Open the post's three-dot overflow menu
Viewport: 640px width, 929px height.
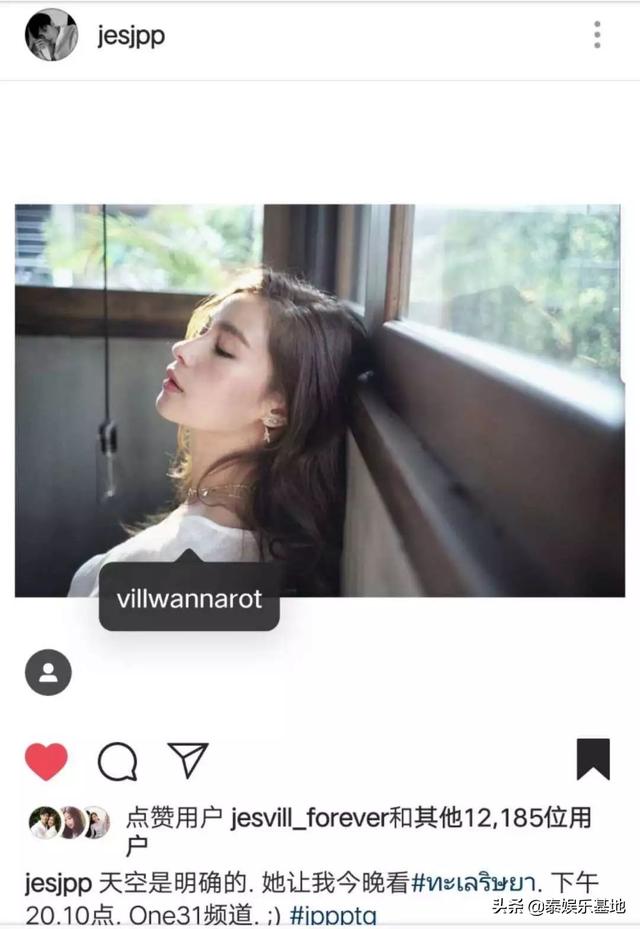pyautogui.click(x=597, y=35)
